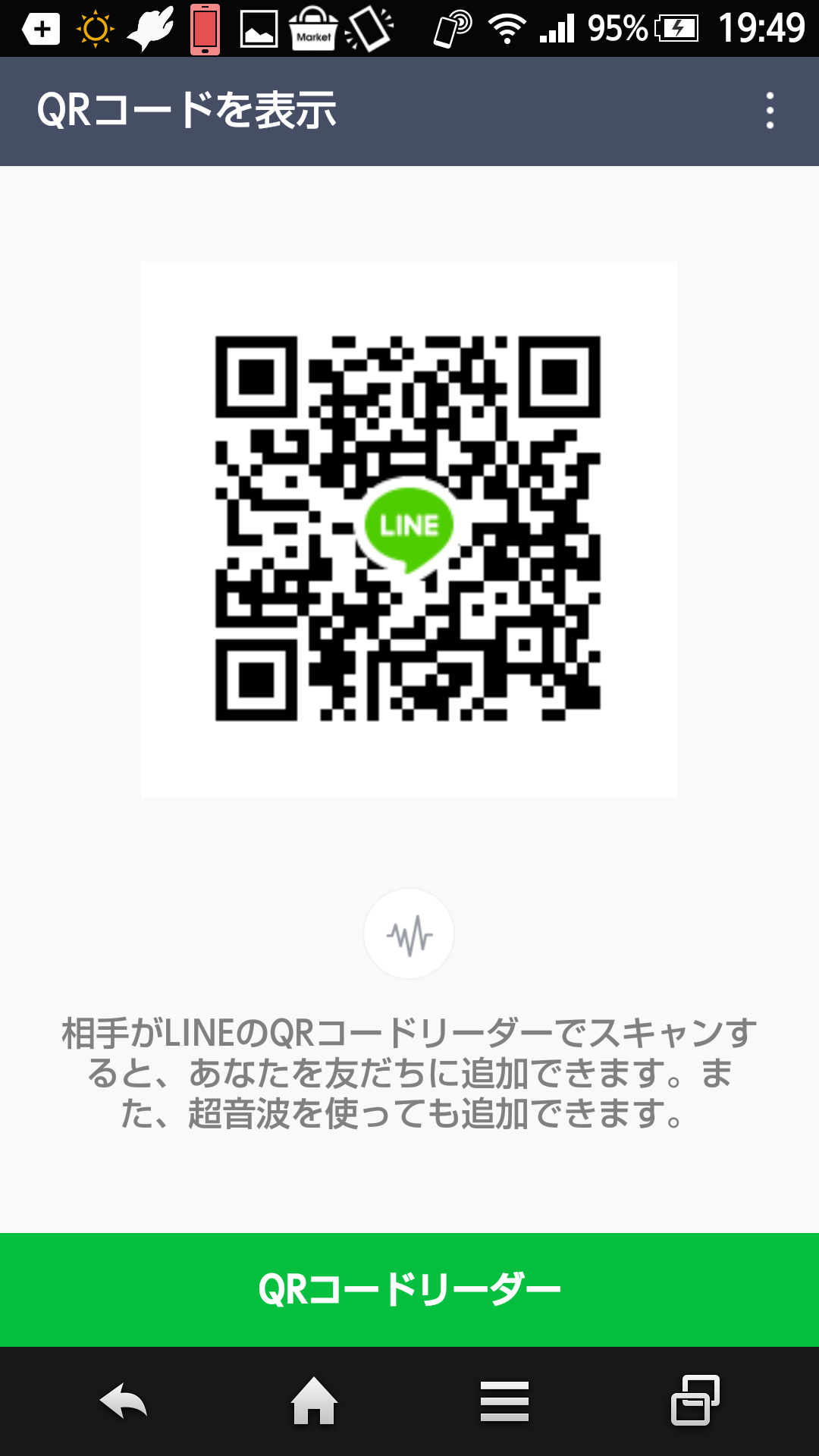This screenshot has height=1456, width=819.
Task: Open the recent apps switcher
Action: point(695,1400)
